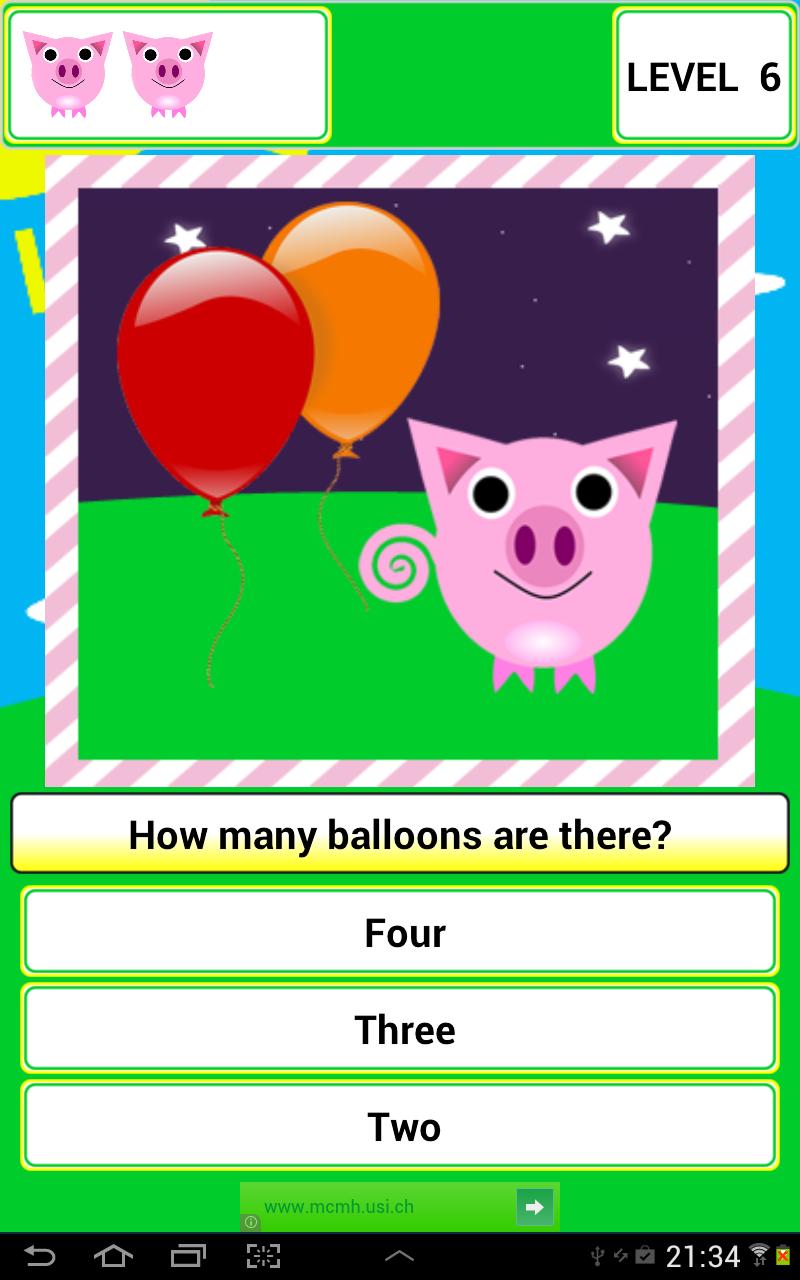
Task: Select the answer Four
Action: coord(400,931)
